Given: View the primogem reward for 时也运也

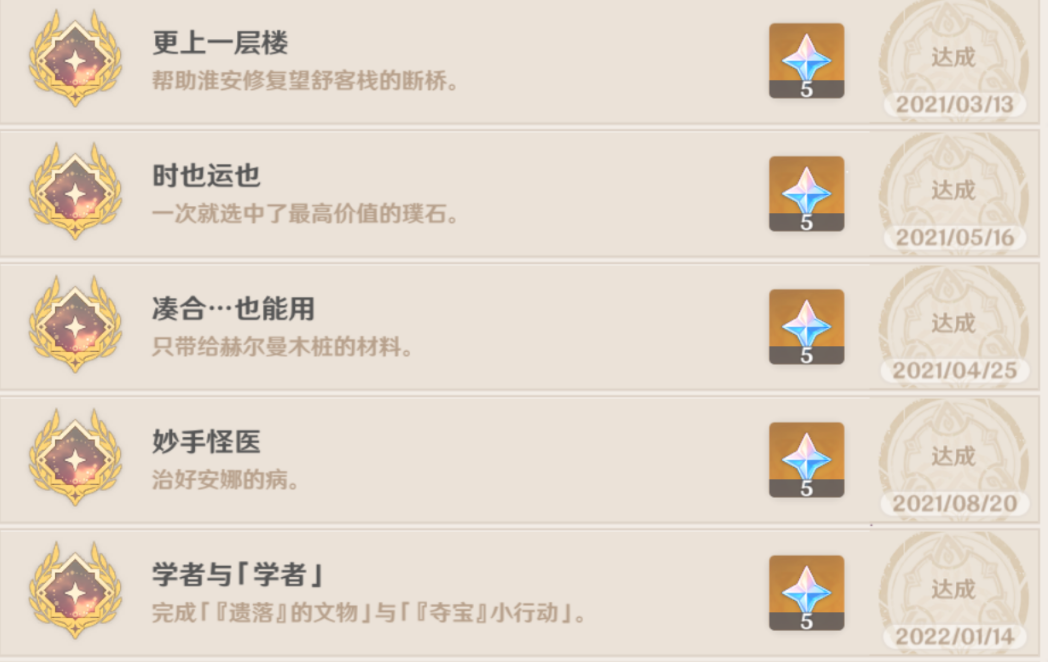Looking at the screenshot, I should coord(806,193).
